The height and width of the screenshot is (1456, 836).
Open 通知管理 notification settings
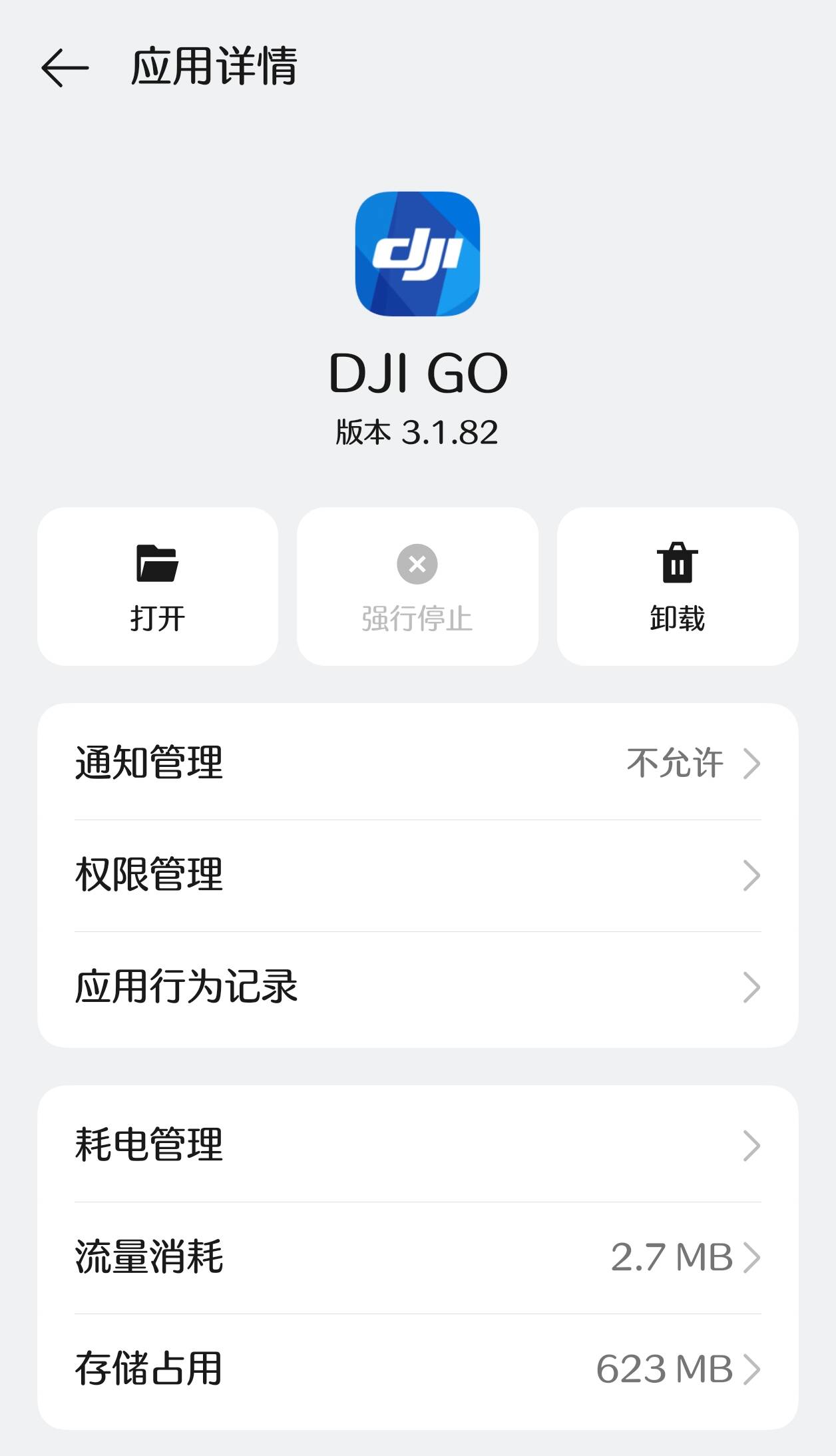417,762
